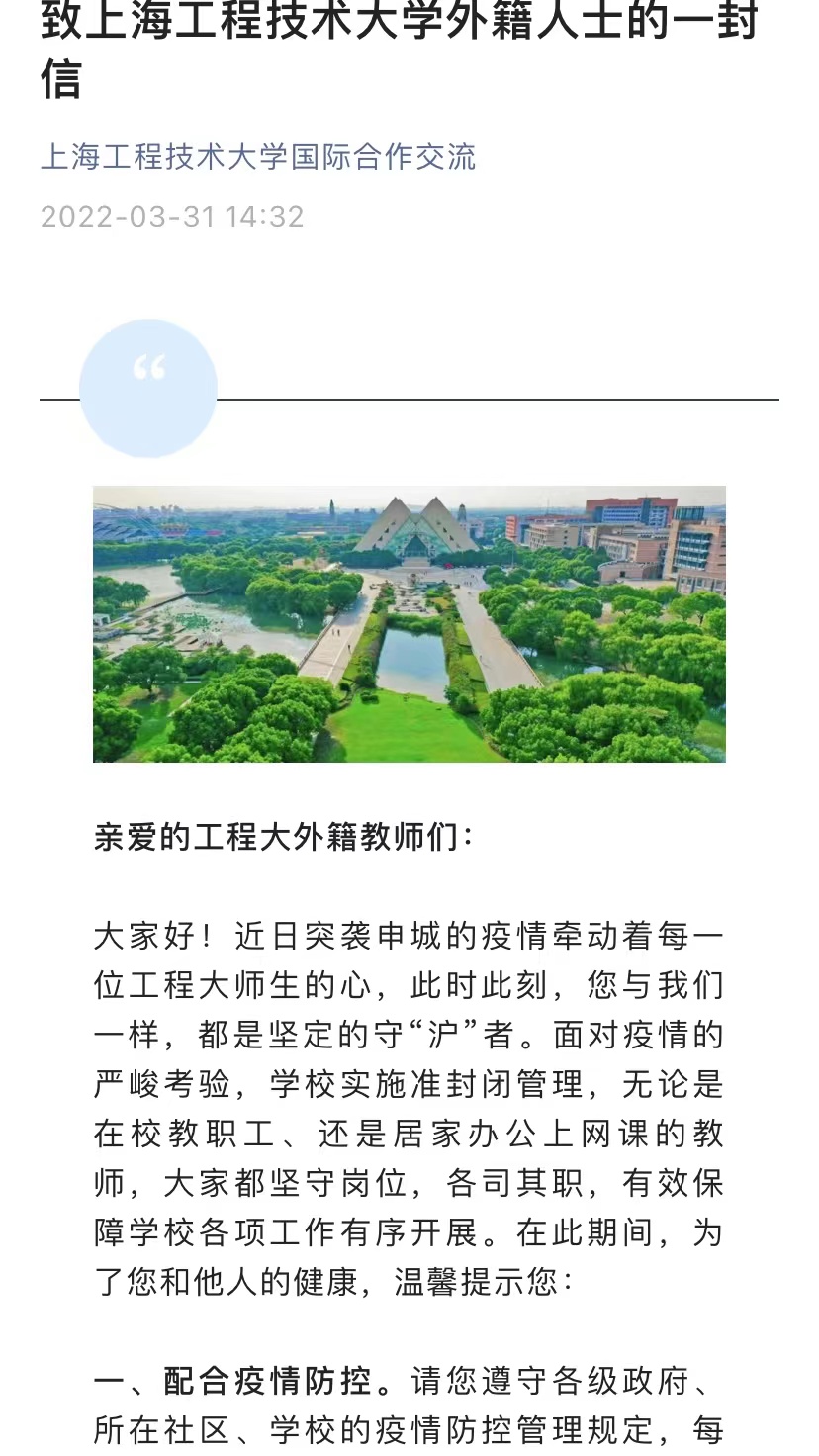View the campus aerial photo full screen
This screenshot has width=819, height=1456.
409,624
